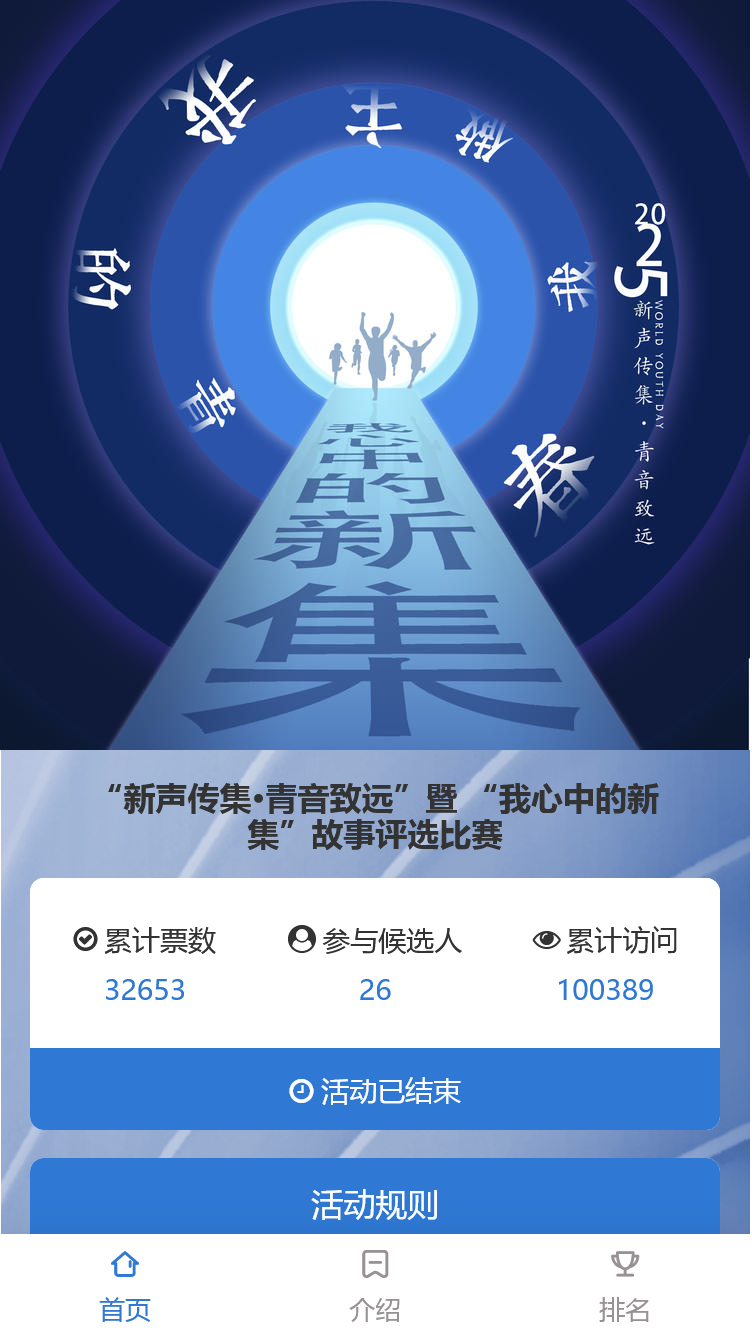Viewport: 752px width, 1336px height.
Task: Click the bookmark icon above 介绍
Action: point(375,1264)
